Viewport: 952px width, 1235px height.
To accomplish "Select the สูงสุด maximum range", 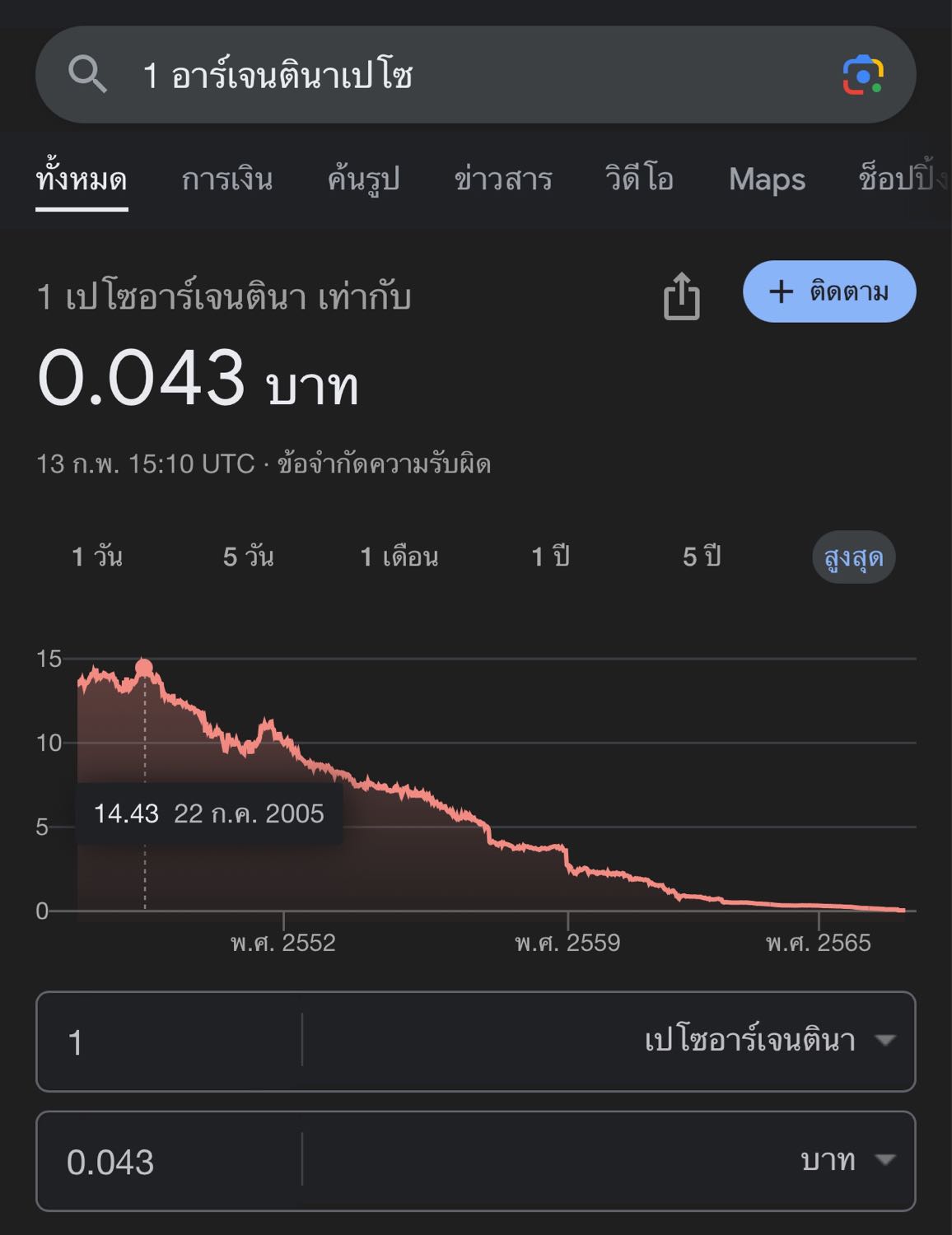I will pyautogui.click(x=853, y=557).
